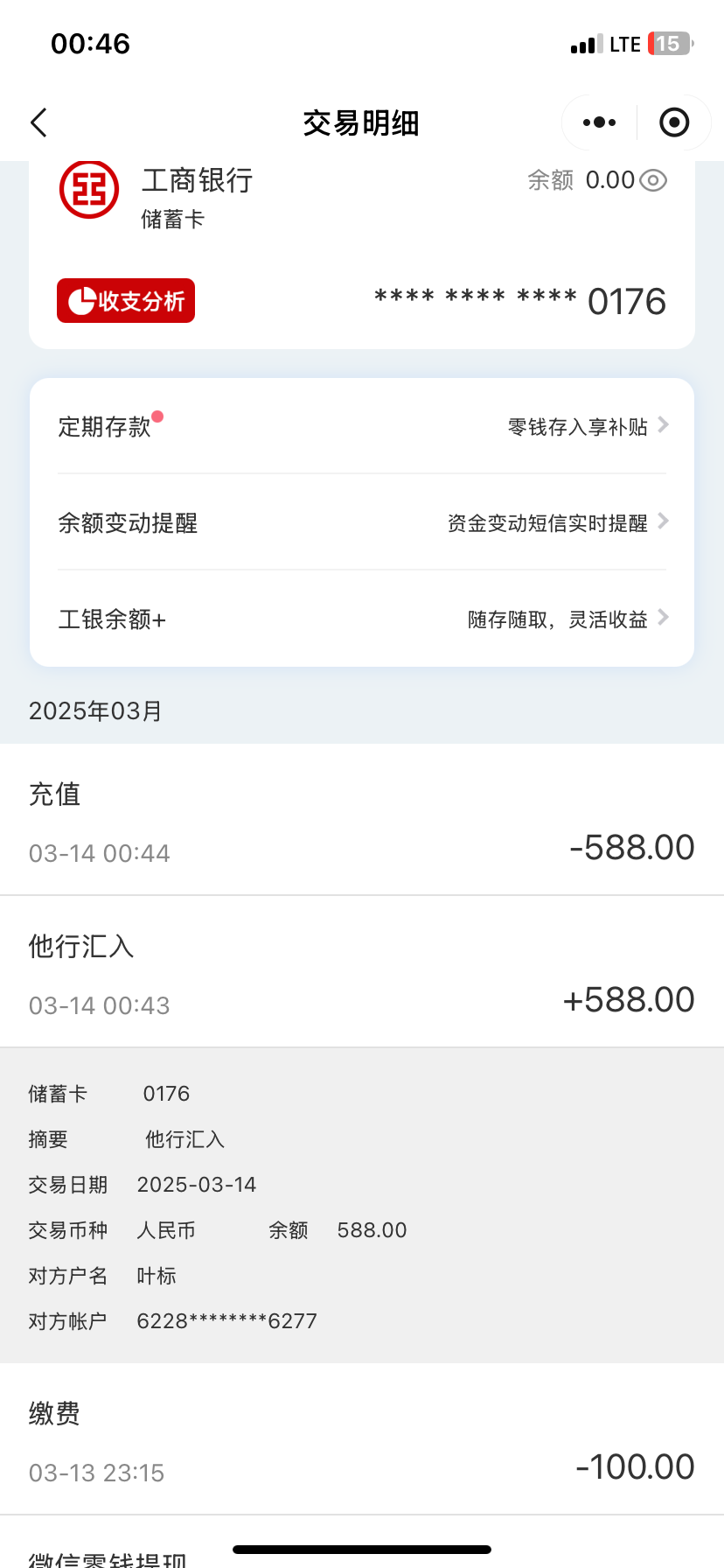Open 收支分析 income and expense analysis

[x=126, y=301]
